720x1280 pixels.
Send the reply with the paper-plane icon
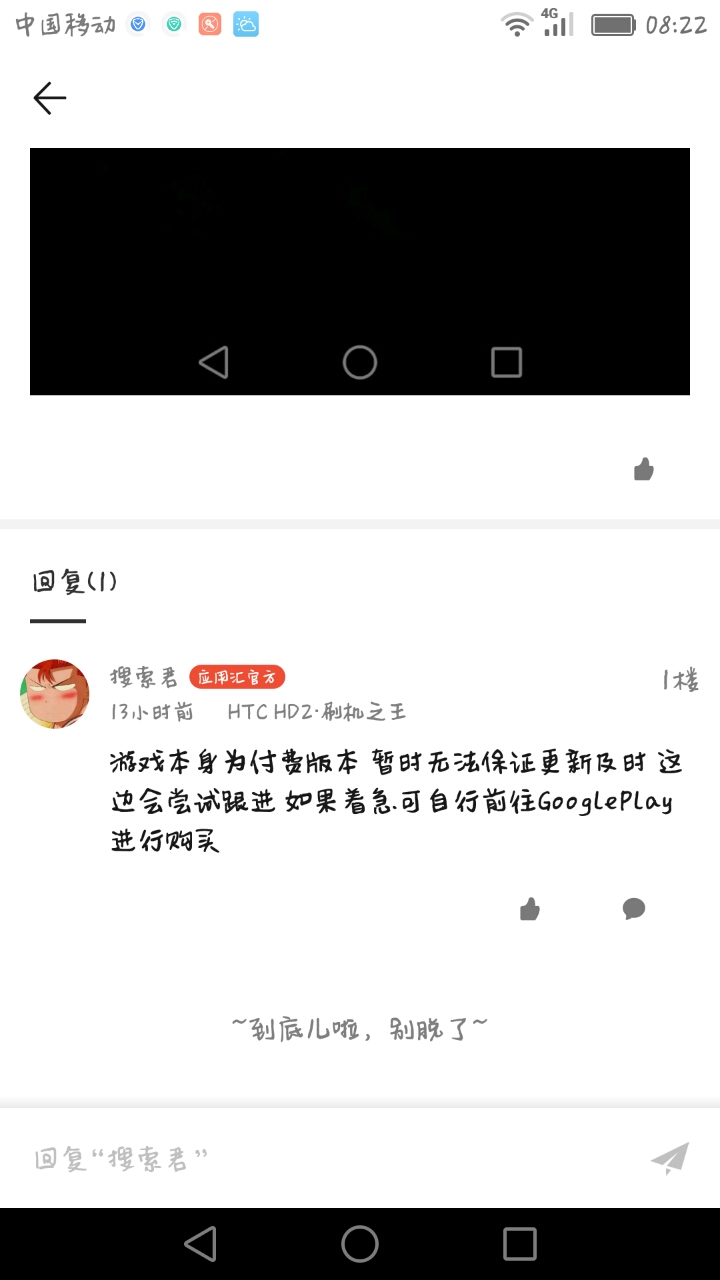[x=670, y=1158]
